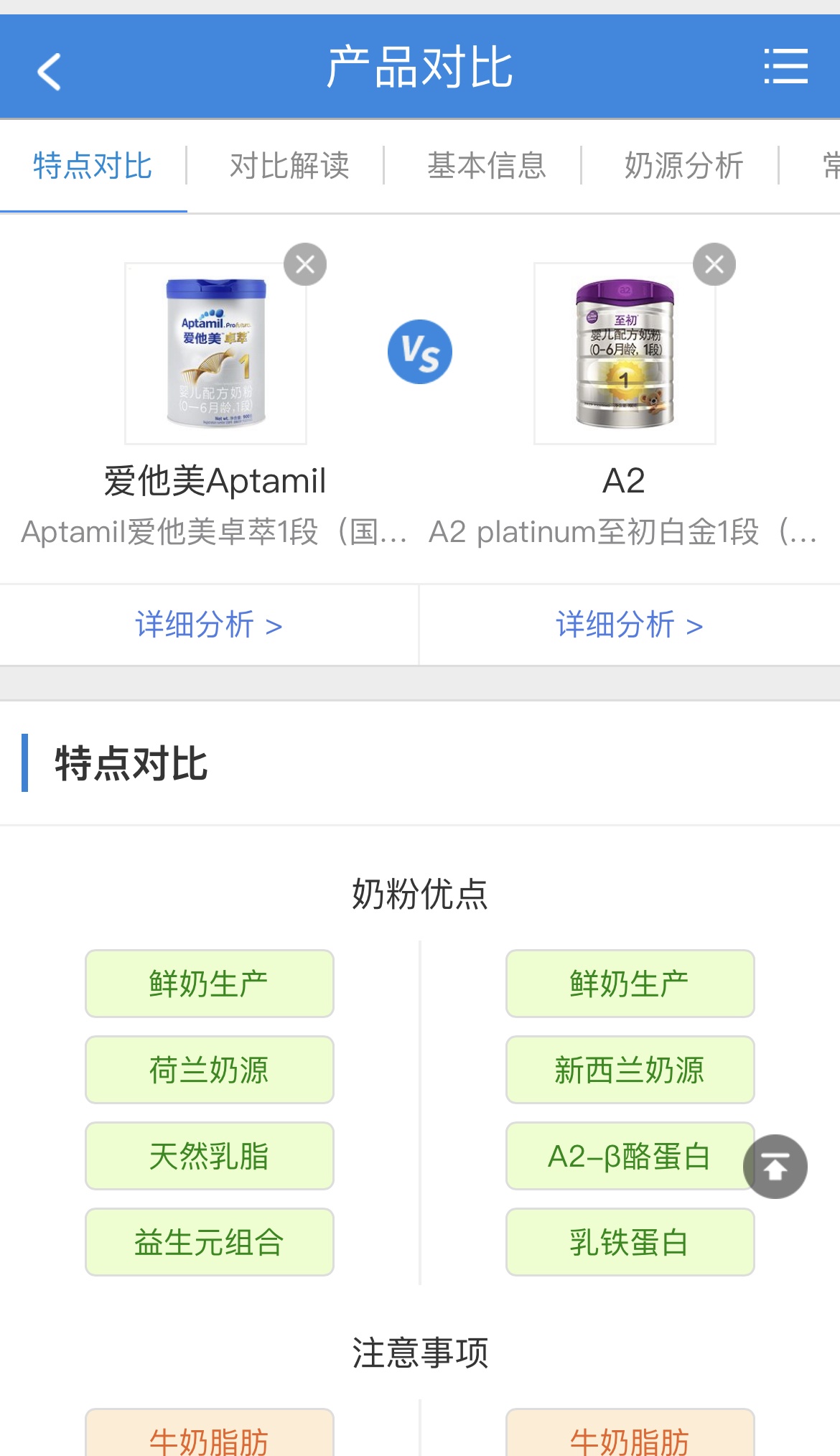The width and height of the screenshot is (840, 1456).
Task: Tap the 益生元组合 tag
Action: point(209,1242)
